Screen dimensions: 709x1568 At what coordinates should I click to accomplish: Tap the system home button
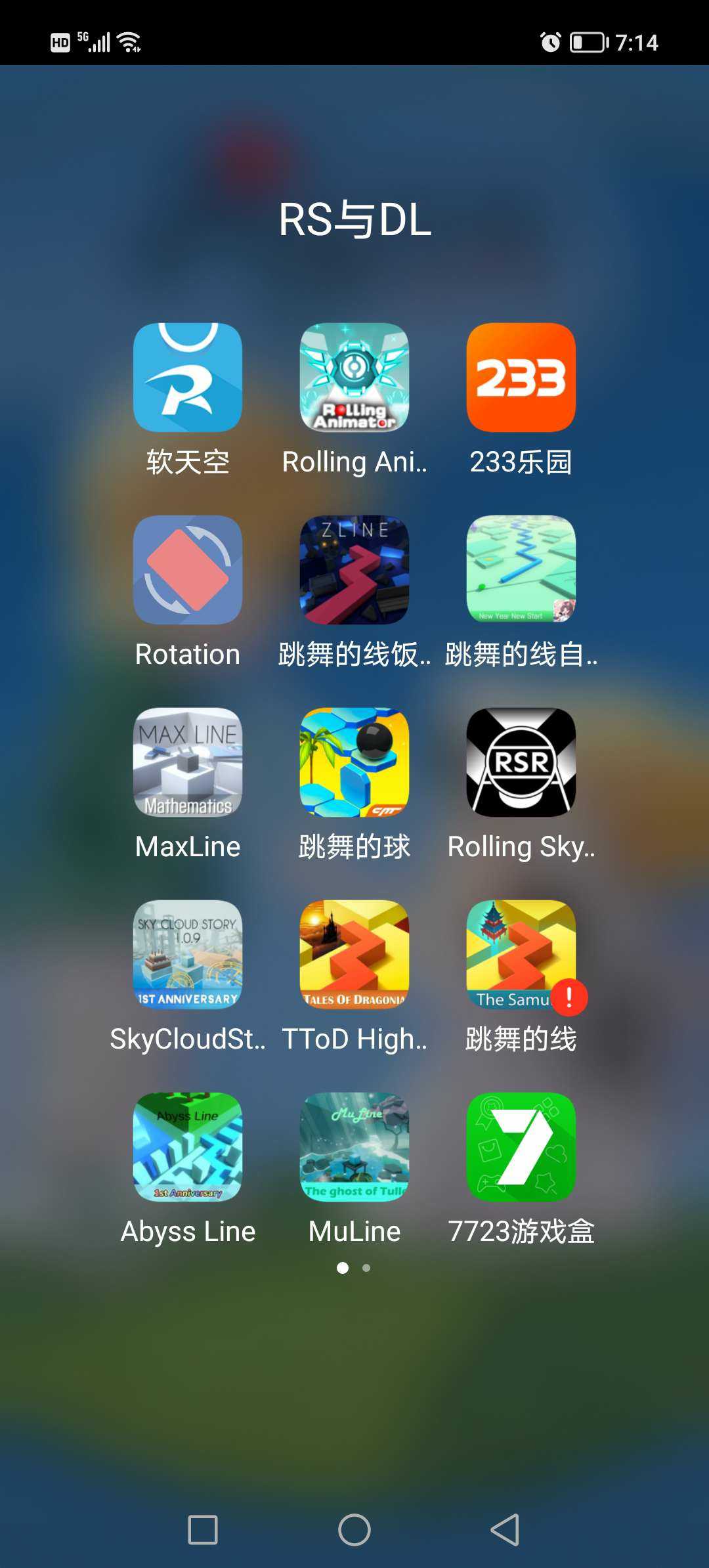tap(354, 1530)
